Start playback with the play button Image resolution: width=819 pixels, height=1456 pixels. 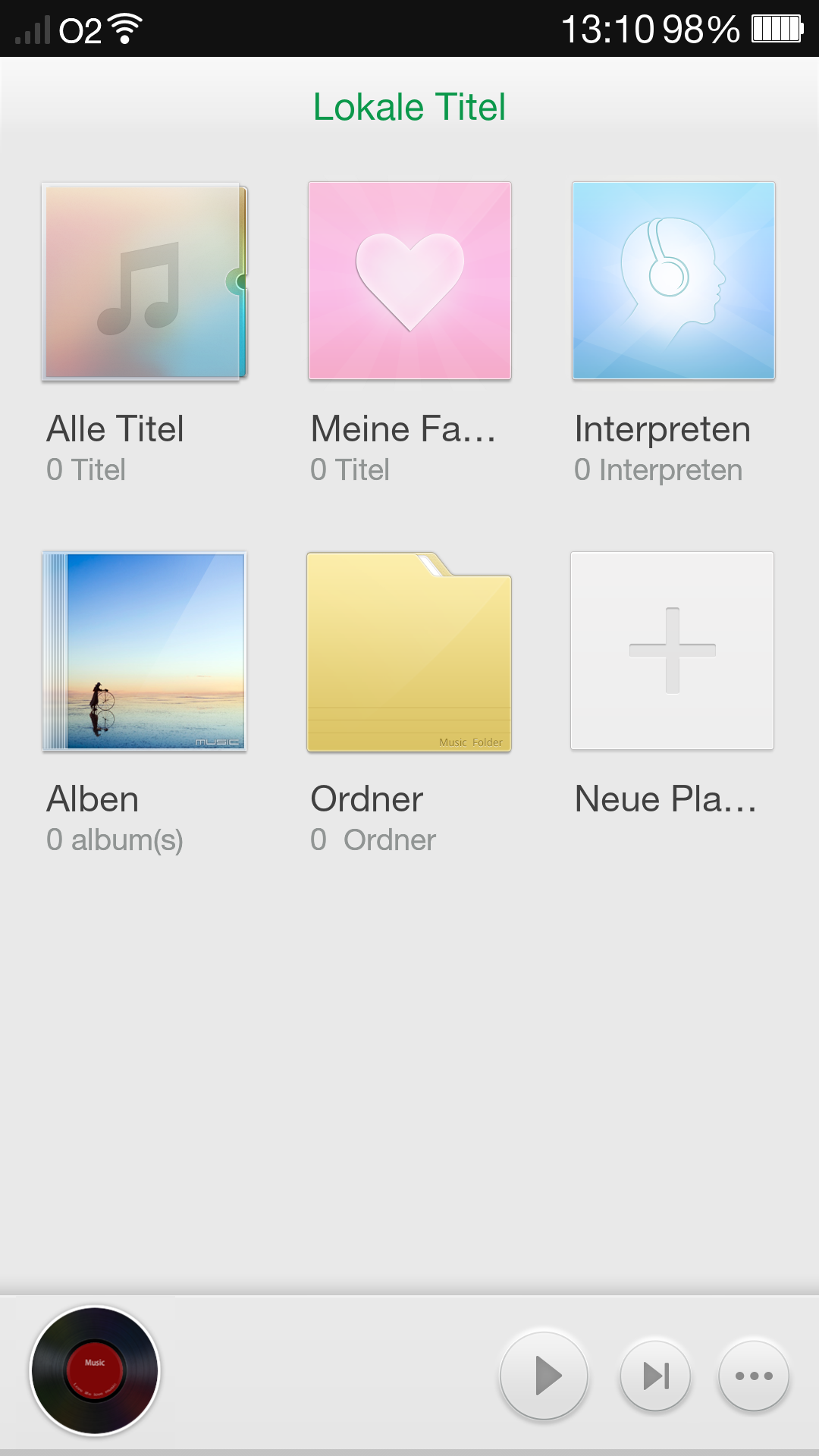[544, 1375]
